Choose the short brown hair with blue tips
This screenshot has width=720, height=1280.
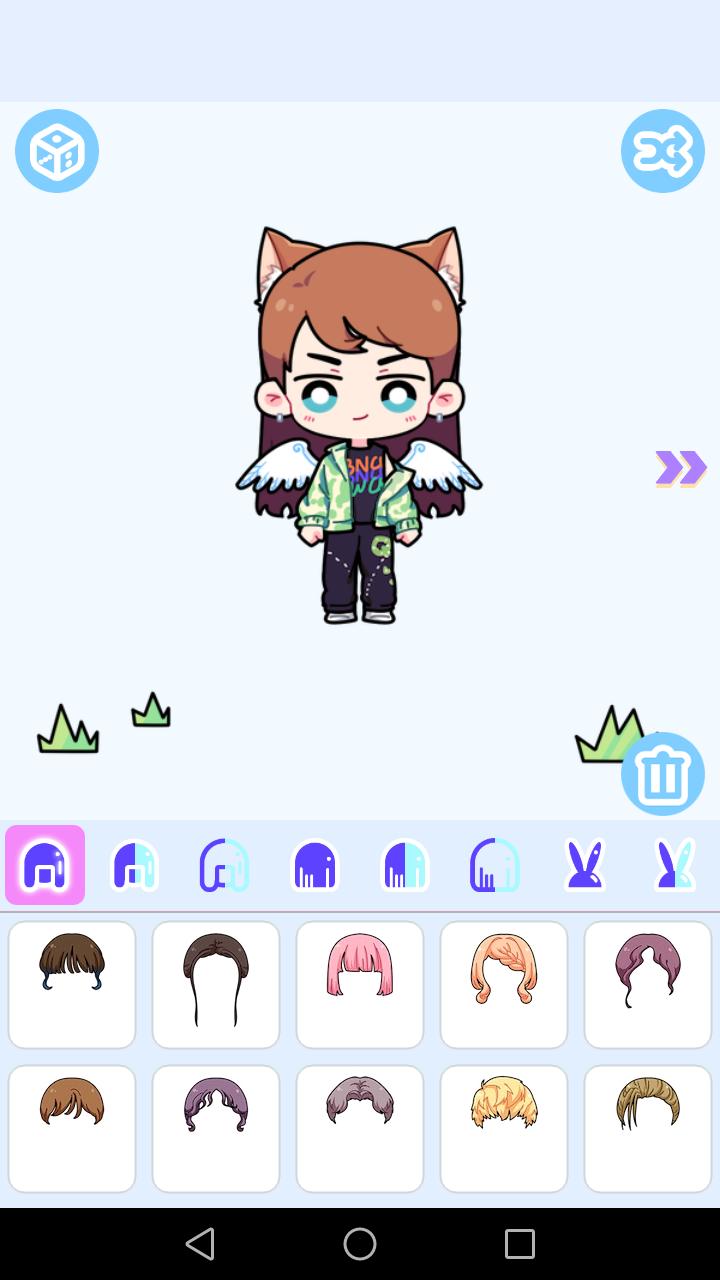click(x=72, y=985)
